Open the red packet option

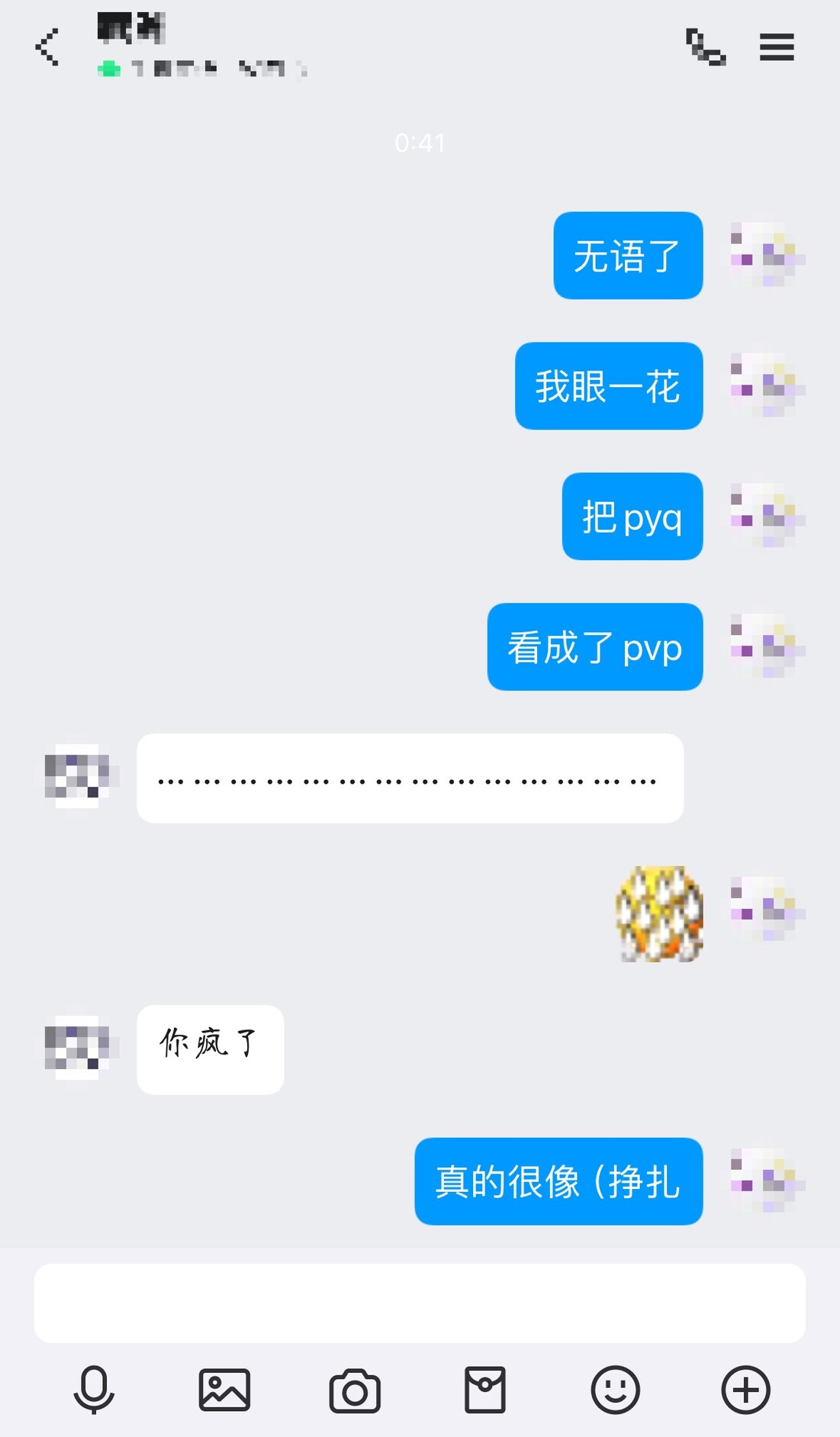pyautogui.click(x=485, y=1390)
